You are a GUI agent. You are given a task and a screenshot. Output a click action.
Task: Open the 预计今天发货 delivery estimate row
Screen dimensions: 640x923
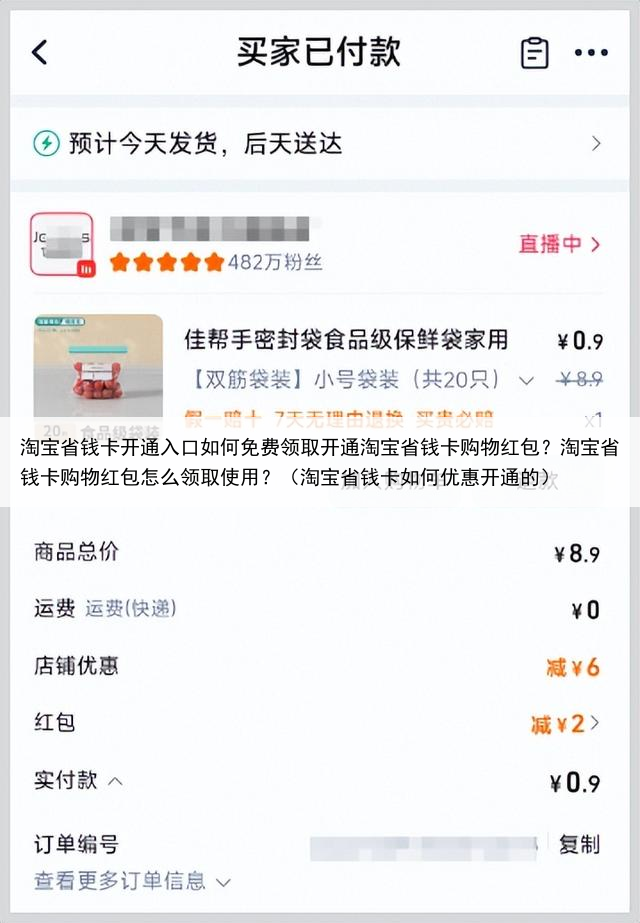click(x=318, y=144)
